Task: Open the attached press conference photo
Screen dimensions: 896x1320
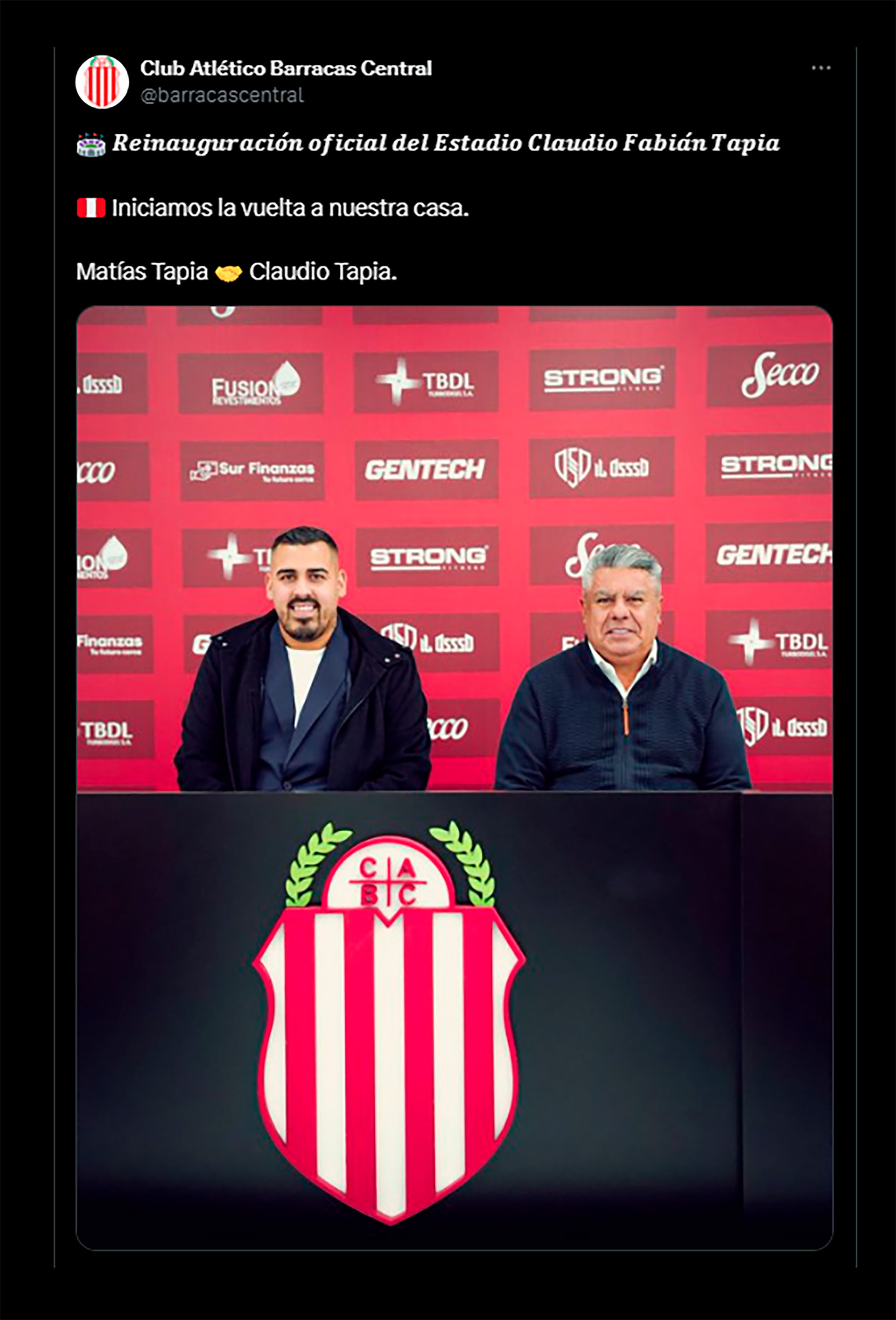Action: pyautogui.click(x=454, y=777)
